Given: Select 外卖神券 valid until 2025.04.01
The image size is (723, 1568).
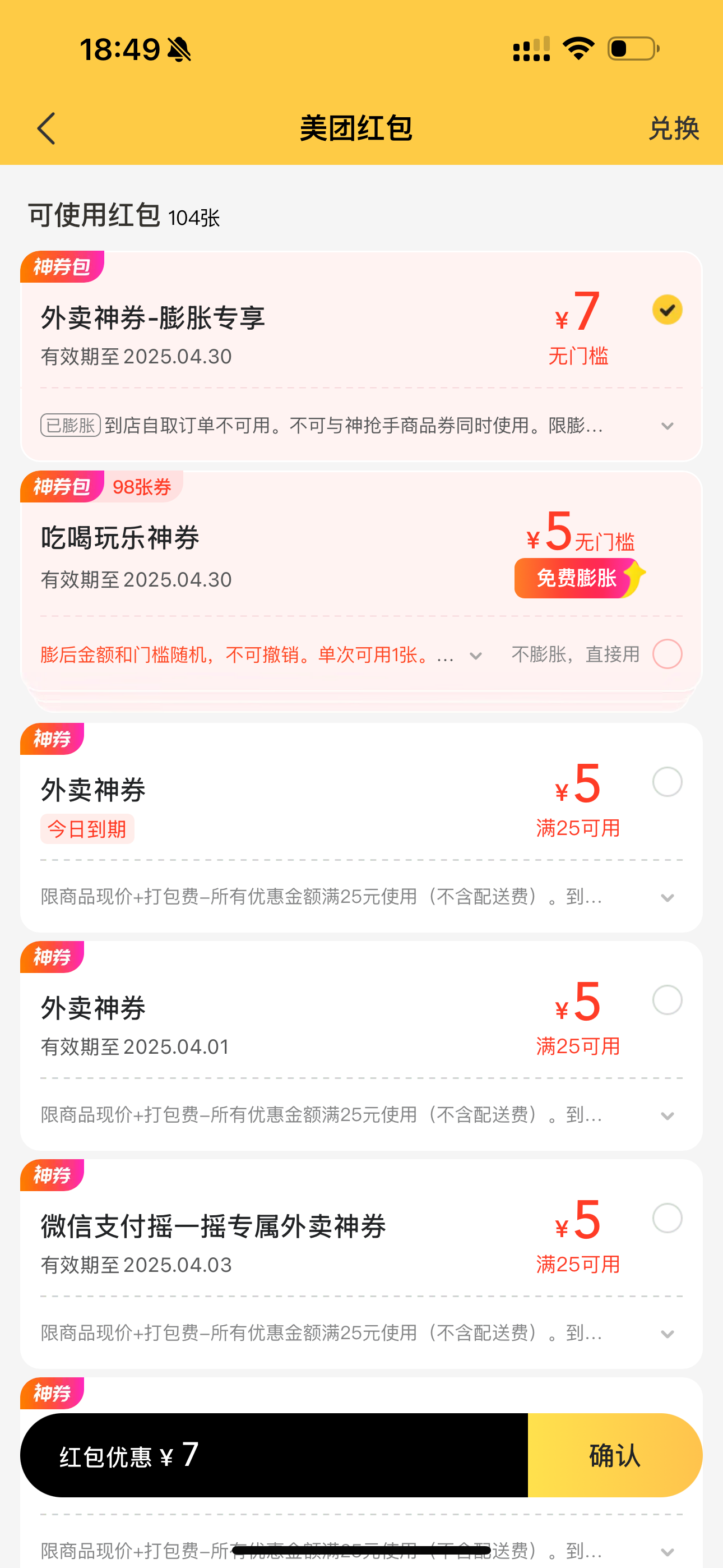Looking at the screenshot, I should point(667,1000).
